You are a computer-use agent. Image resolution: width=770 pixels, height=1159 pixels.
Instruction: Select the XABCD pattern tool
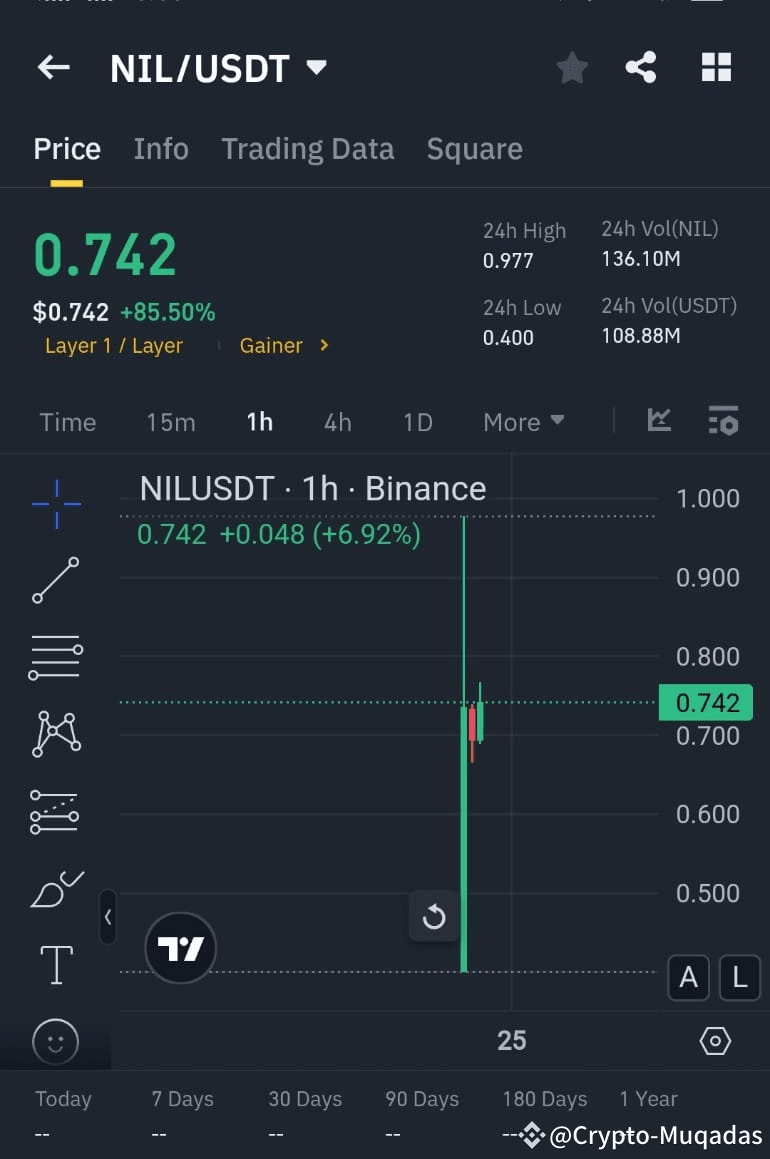(x=55, y=734)
